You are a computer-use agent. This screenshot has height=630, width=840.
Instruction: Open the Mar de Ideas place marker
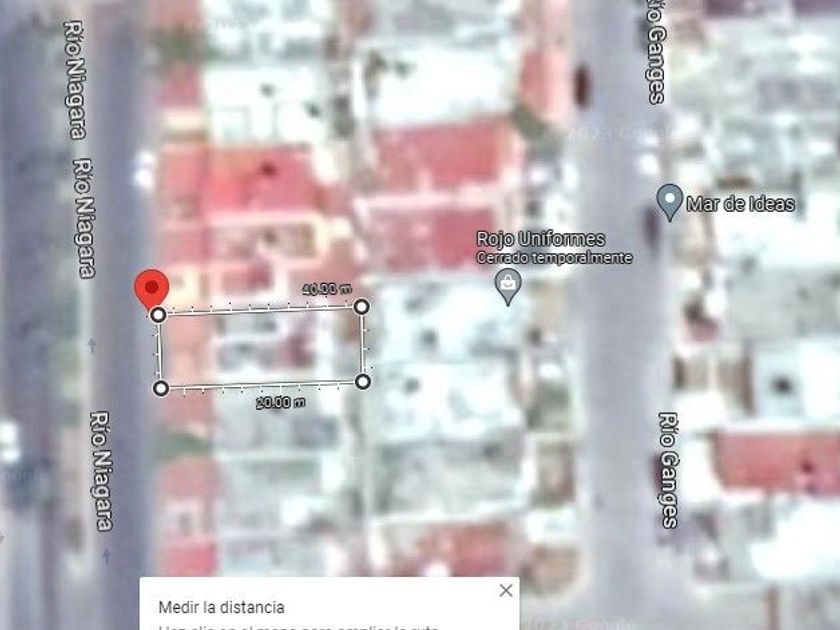(x=669, y=201)
